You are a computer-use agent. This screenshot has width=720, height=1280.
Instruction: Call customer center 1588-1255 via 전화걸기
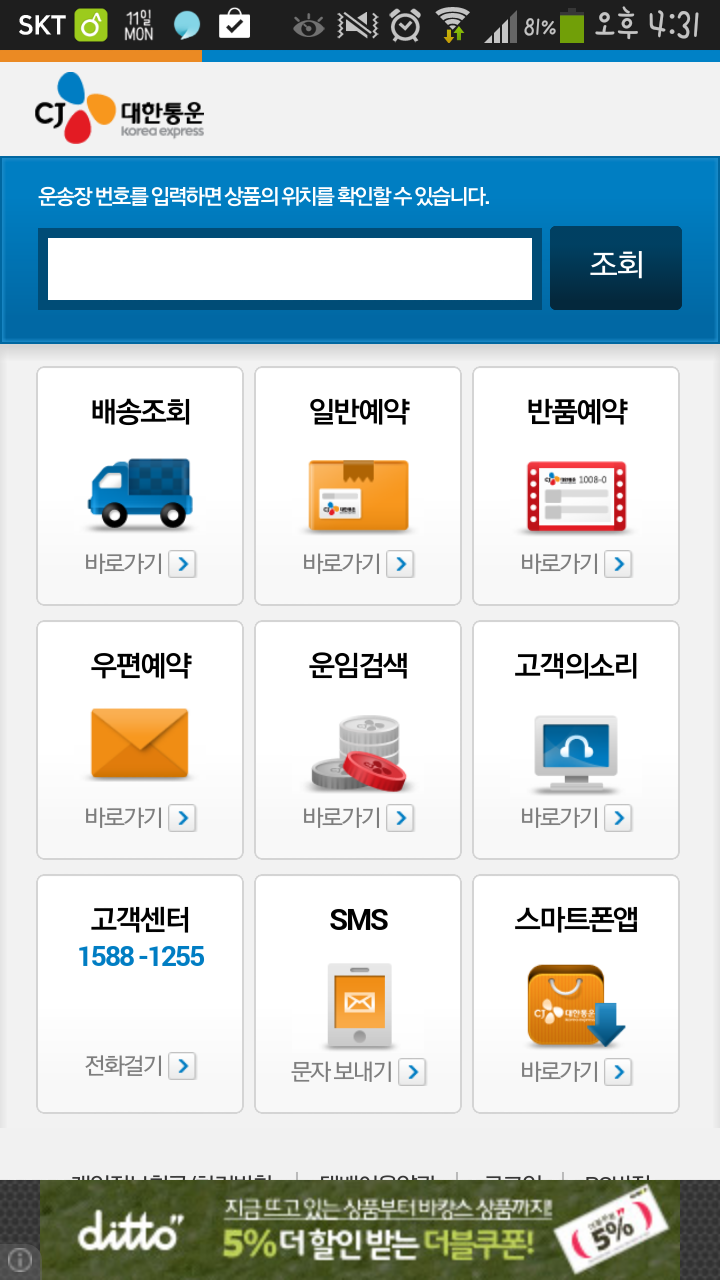point(141,1066)
